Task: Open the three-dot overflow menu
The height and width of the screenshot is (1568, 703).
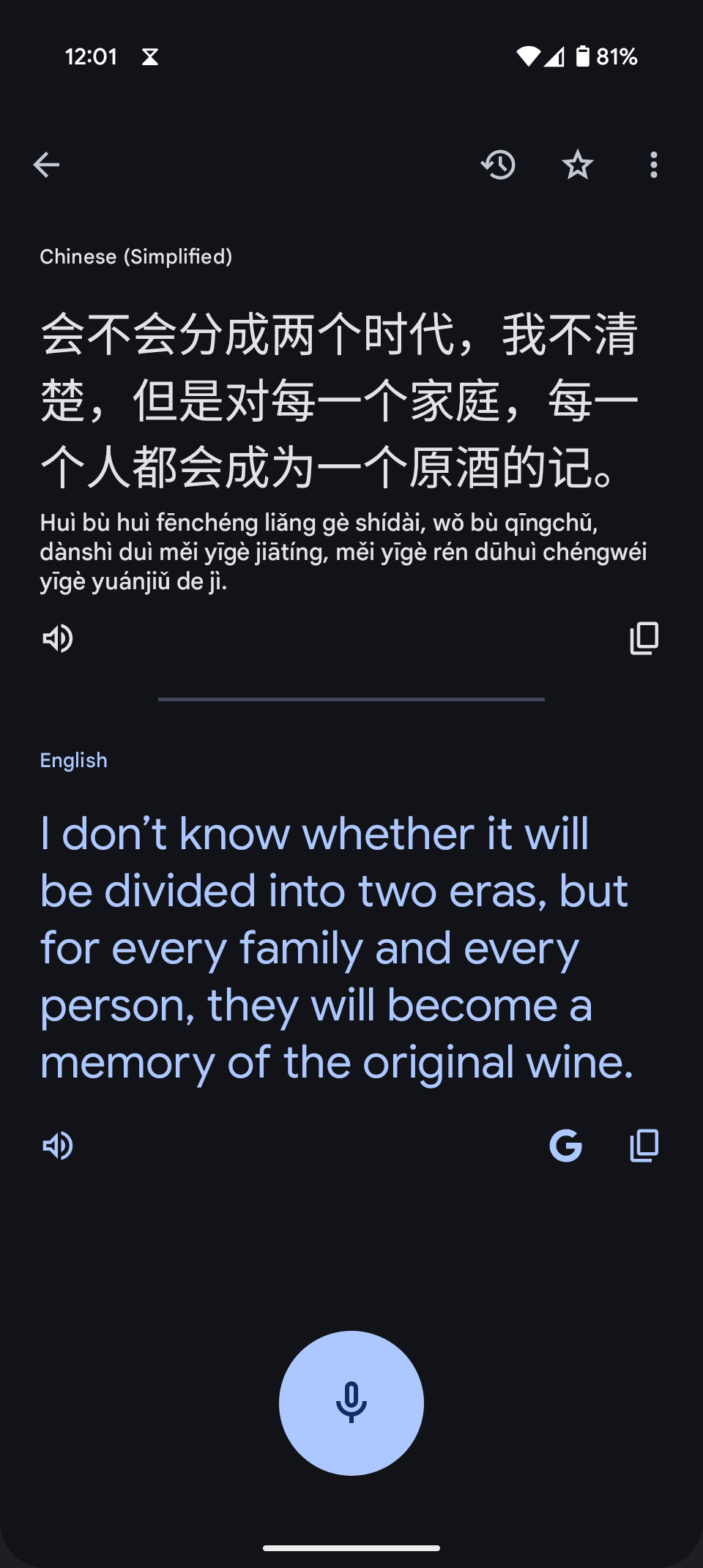Action: [x=653, y=165]
